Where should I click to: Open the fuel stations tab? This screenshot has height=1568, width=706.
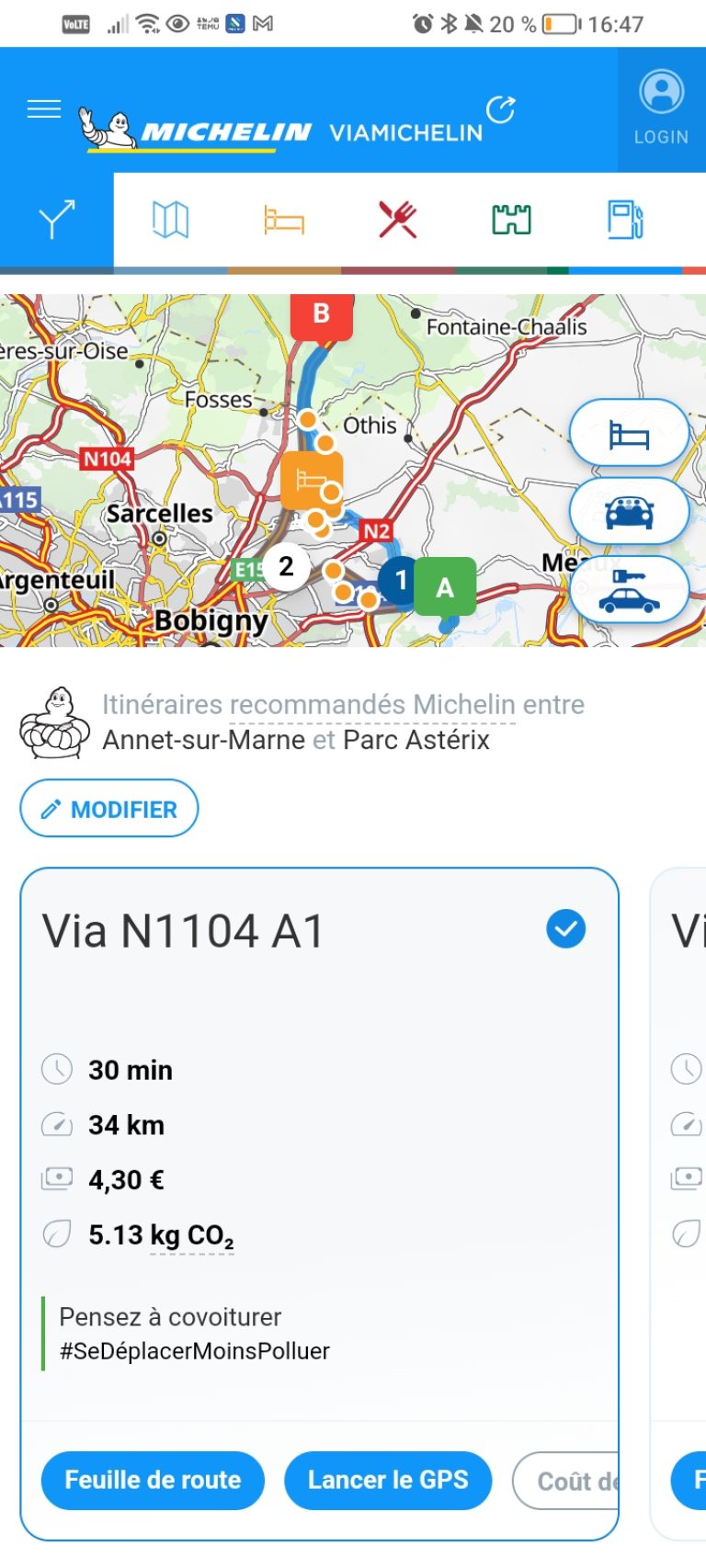(x=625, y=221)
